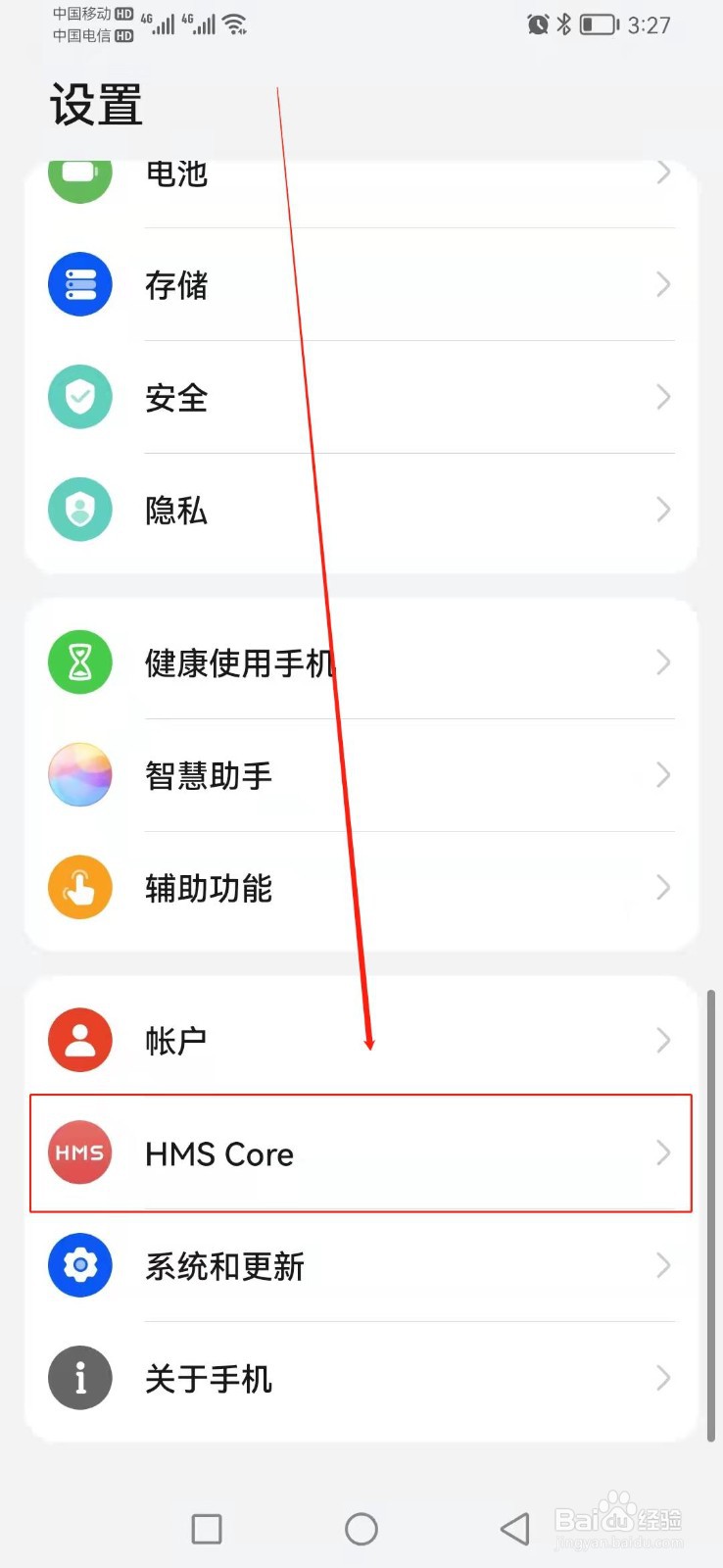Screen dimensions: 723x1568
Task: Select the 电池 (Battery) green icon
Action: tap(79, 176)
